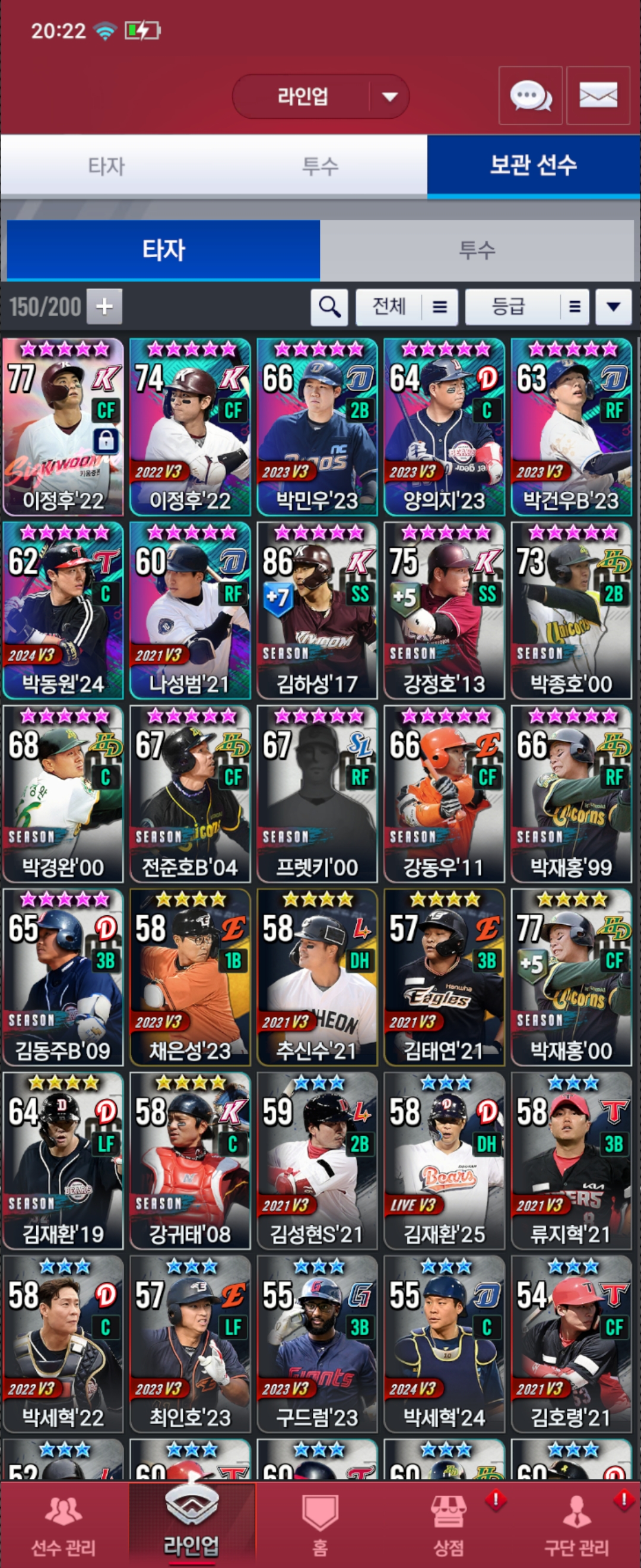Image resolution: width=641 pixels, height=1568 pixels.
Task: Switch to the top 타자 tab
Action: pyautogui.click(x=106, y=166)
